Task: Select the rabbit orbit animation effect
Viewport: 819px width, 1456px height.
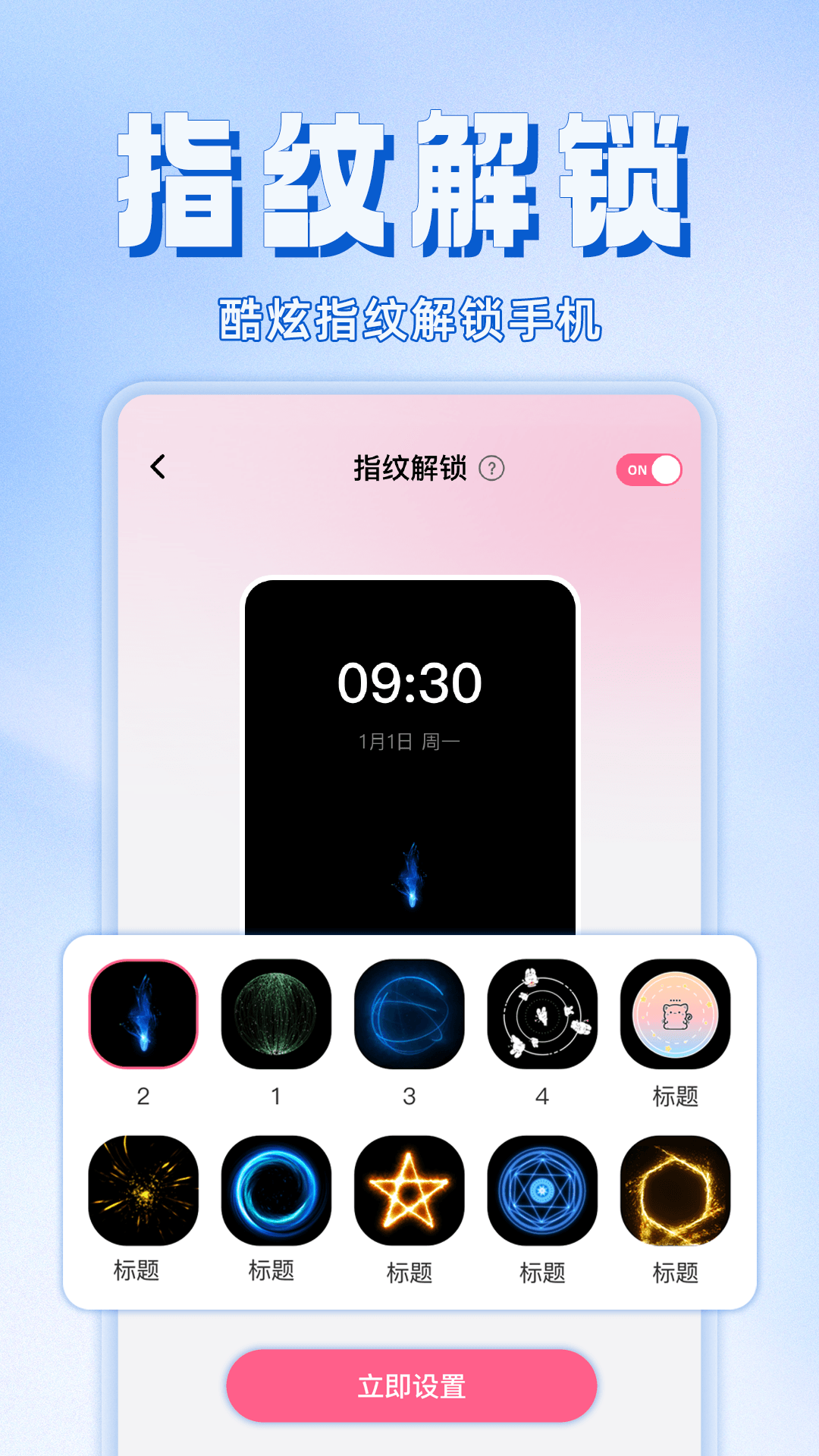Action: (542, 1014)
